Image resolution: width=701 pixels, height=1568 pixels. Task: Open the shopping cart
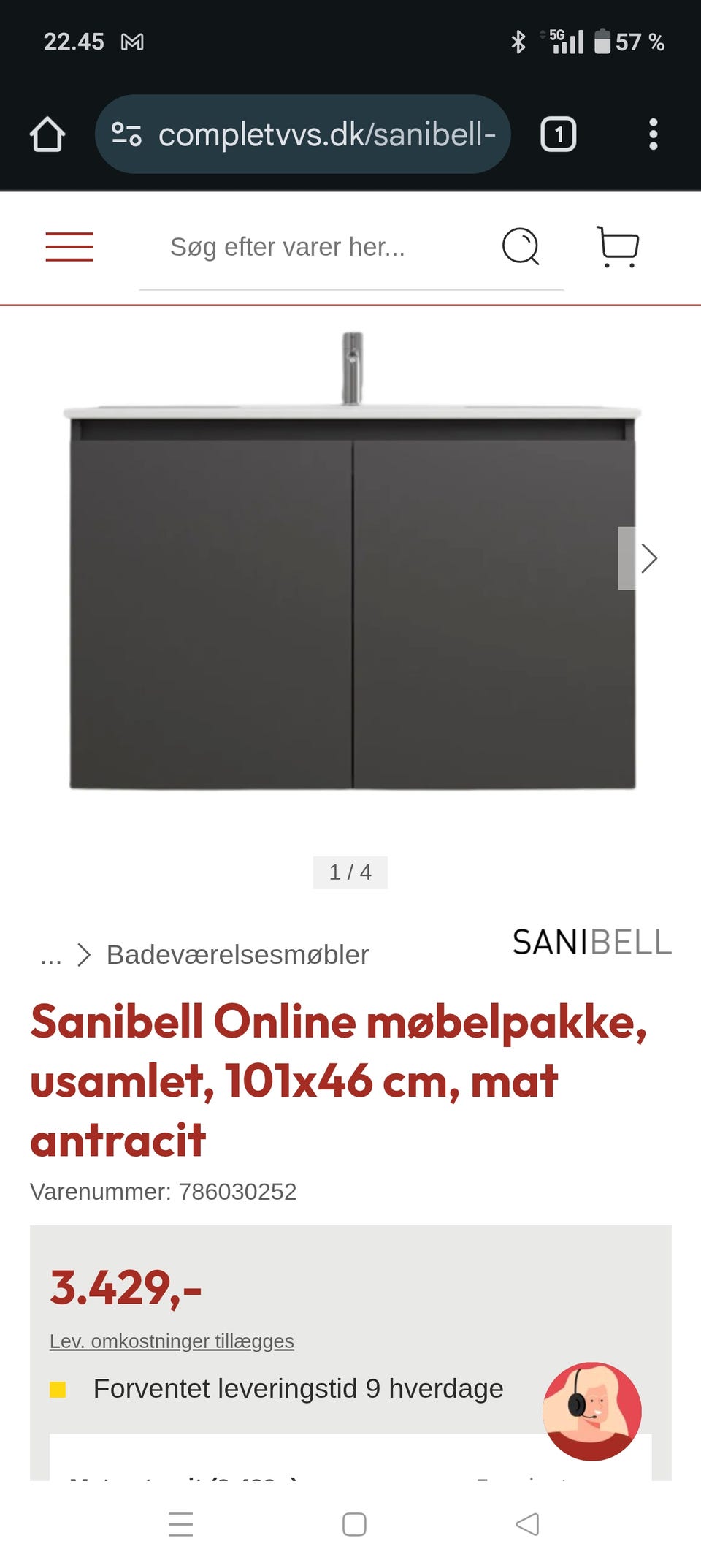[617, 246]
